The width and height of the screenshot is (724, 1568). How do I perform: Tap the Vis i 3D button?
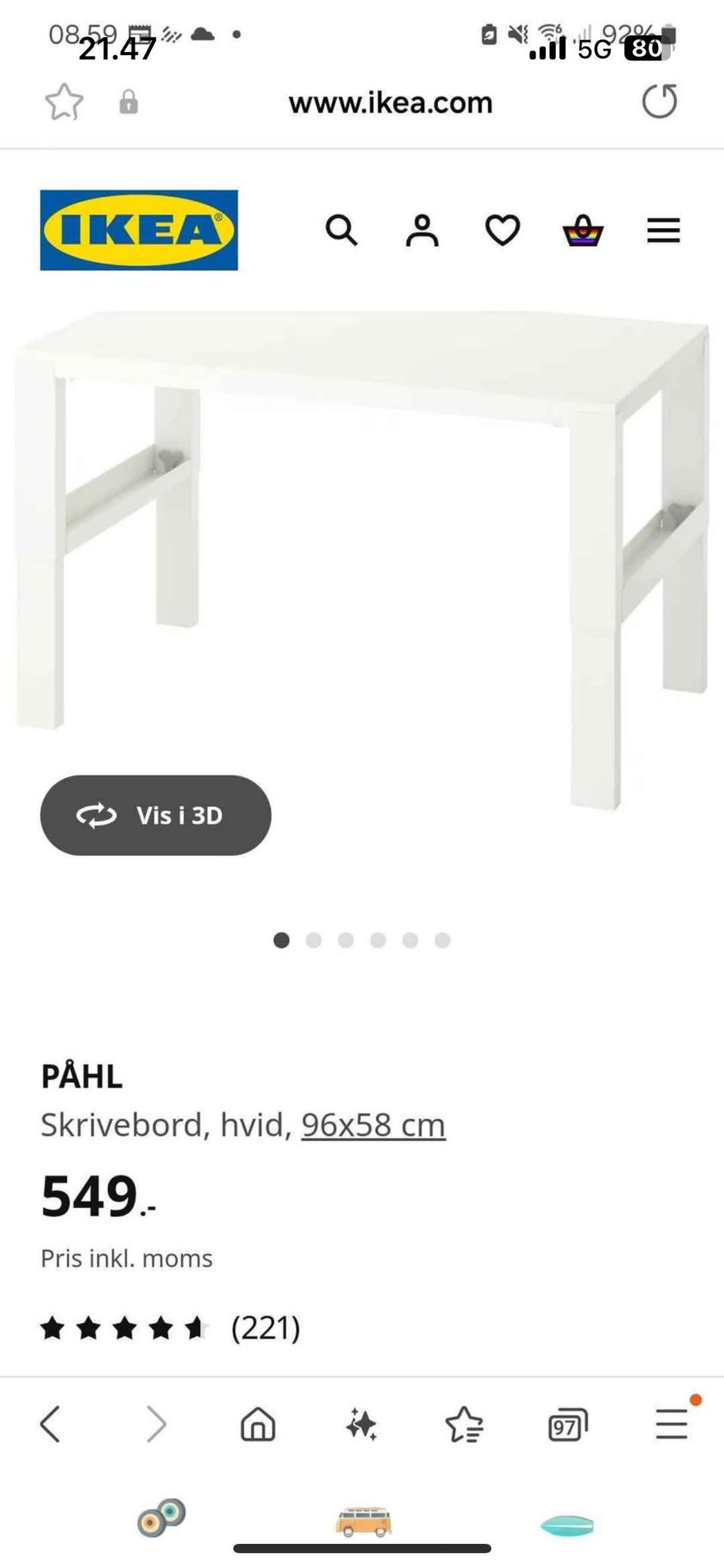[155, 815]
